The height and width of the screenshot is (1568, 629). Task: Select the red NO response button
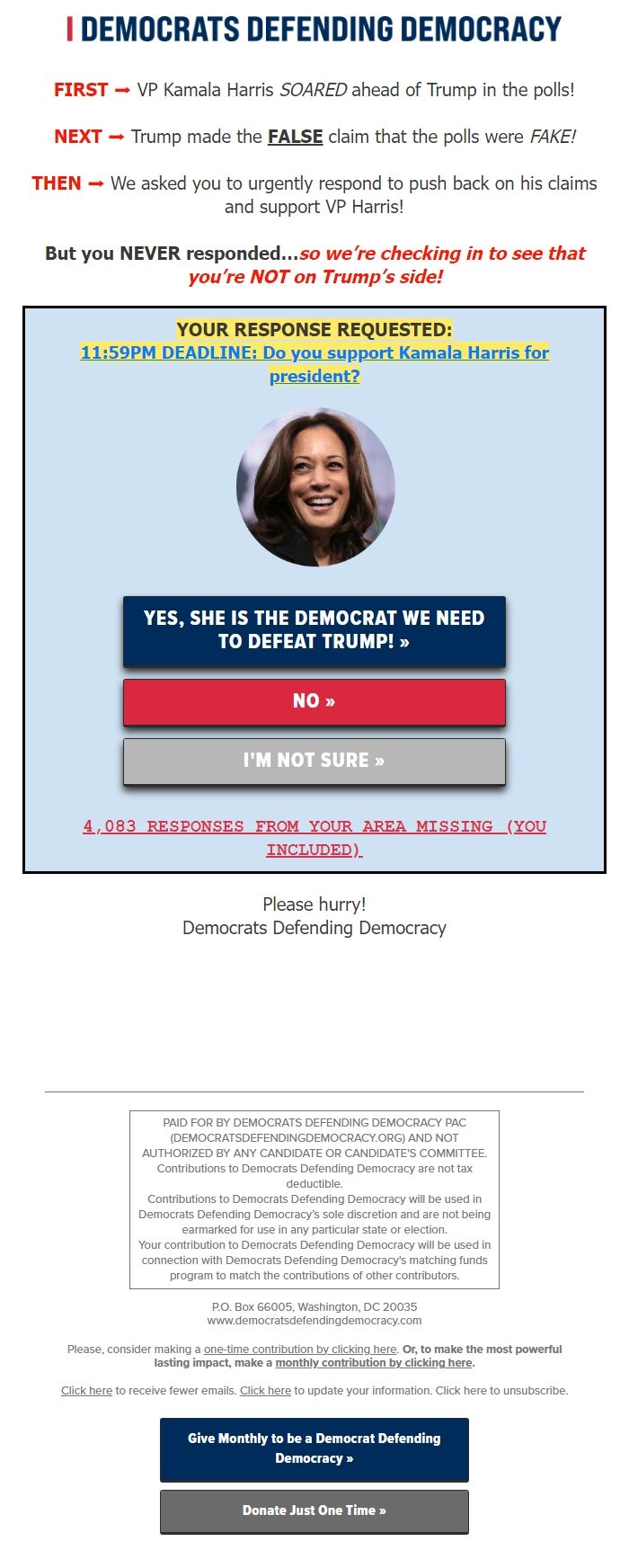pos(314,701)
